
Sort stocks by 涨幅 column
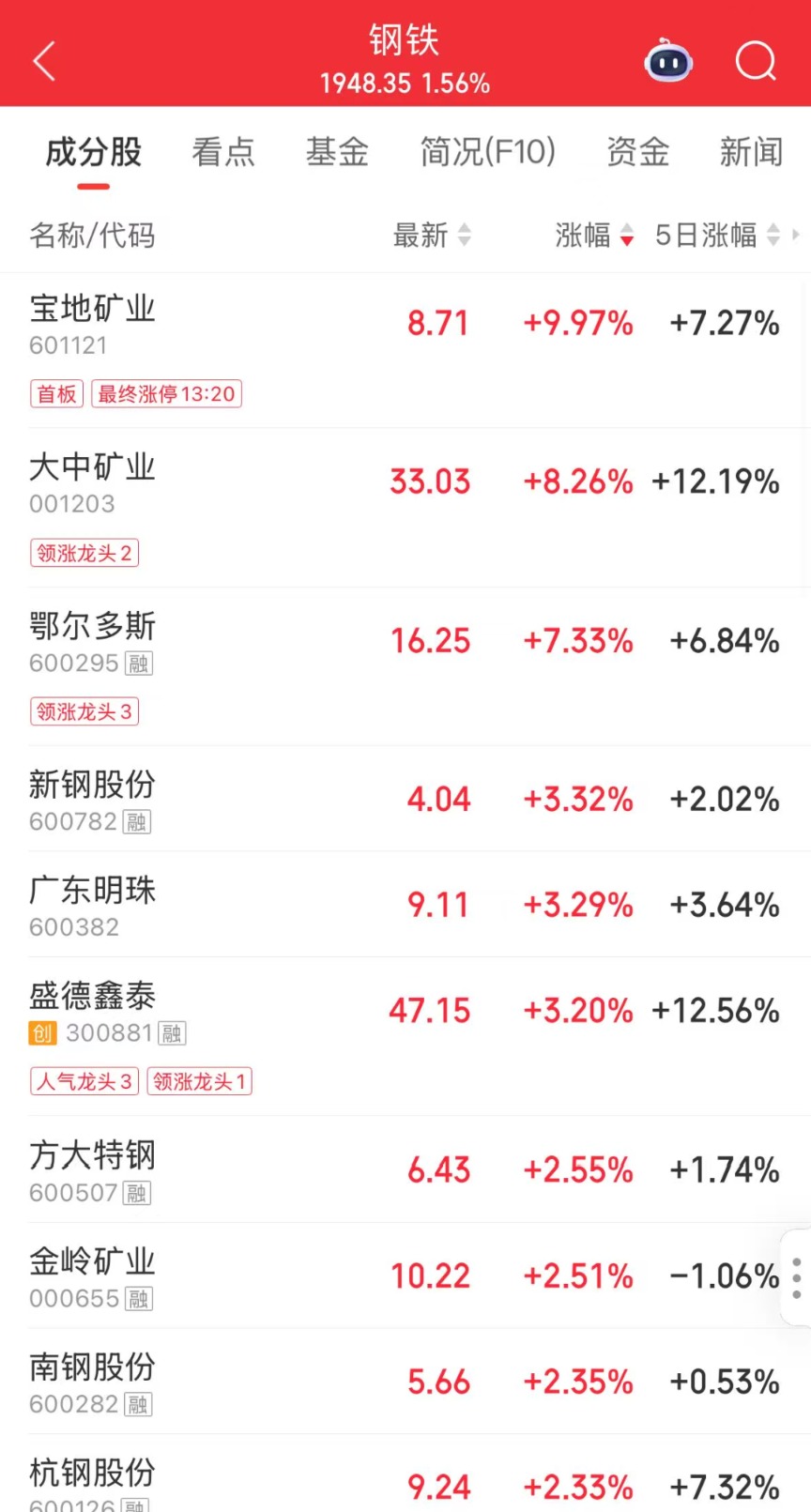coord(593,235)
